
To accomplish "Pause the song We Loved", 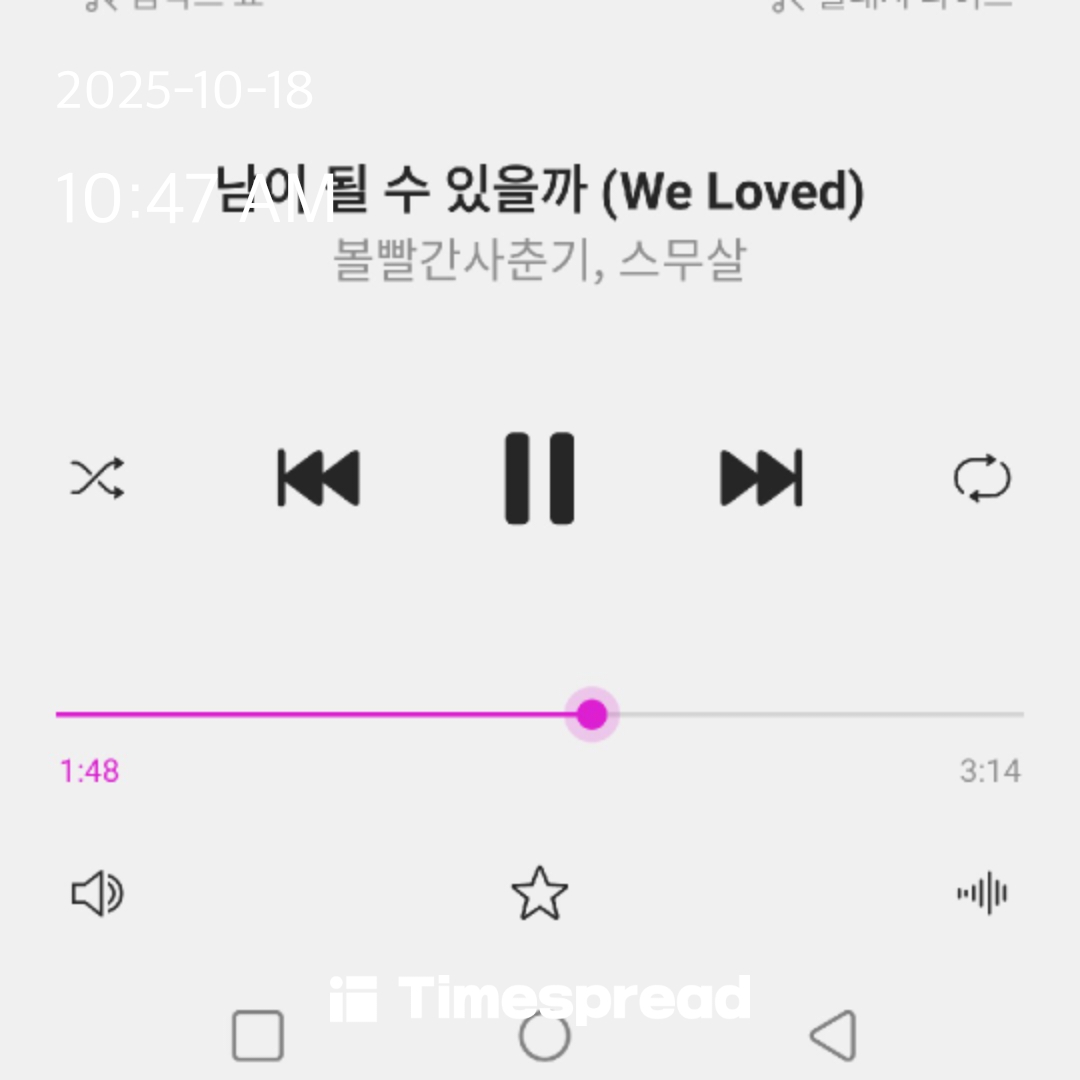I will point(539,478).
